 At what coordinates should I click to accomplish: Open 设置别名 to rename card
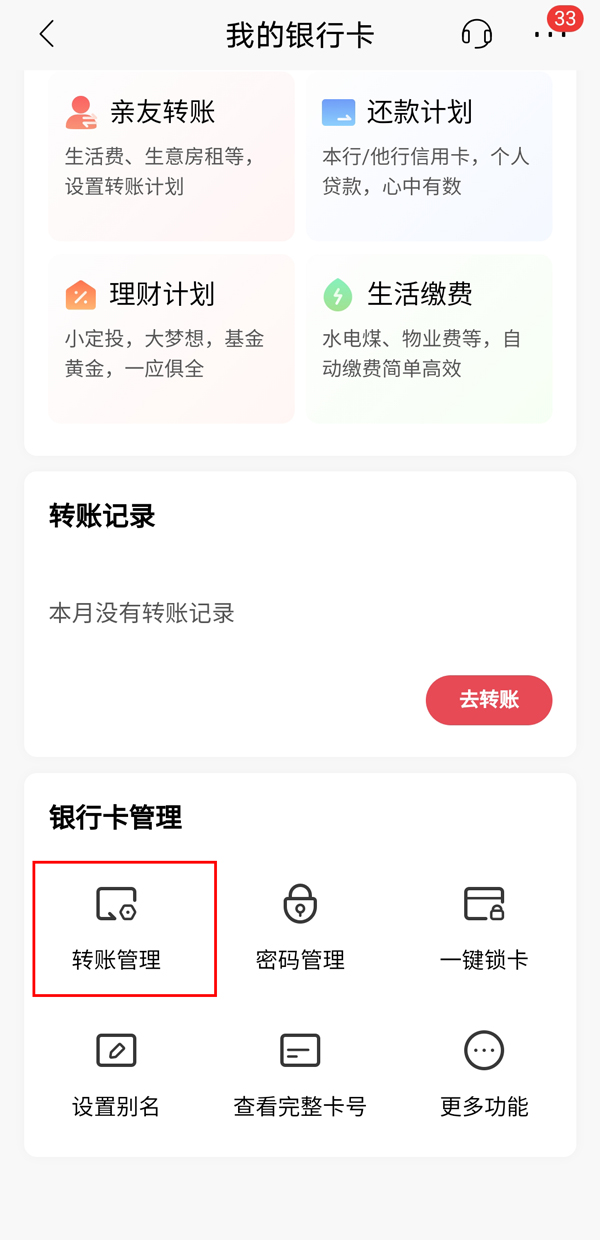tap(116, 1075)
